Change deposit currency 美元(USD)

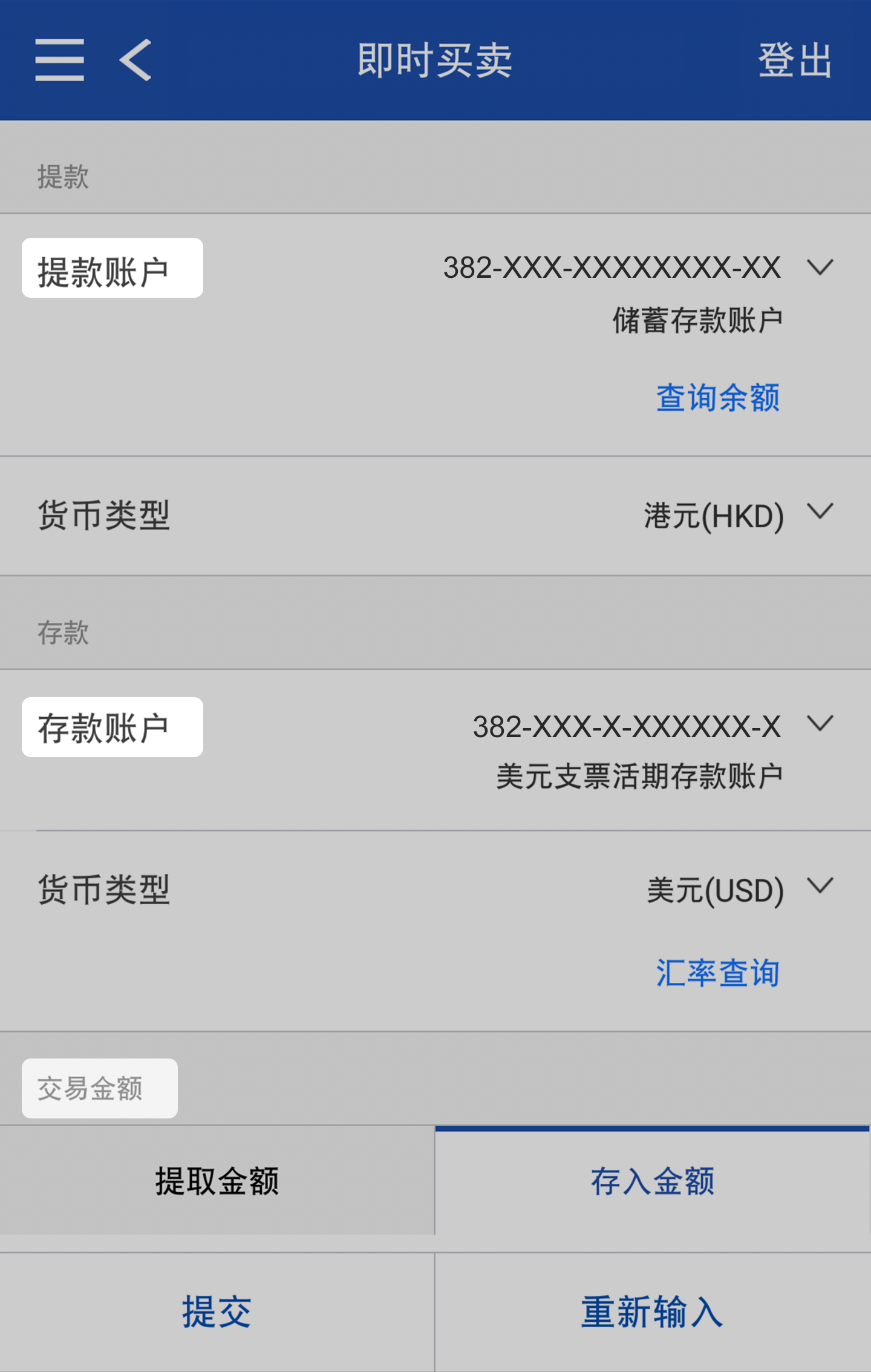[x=820, y=887]
